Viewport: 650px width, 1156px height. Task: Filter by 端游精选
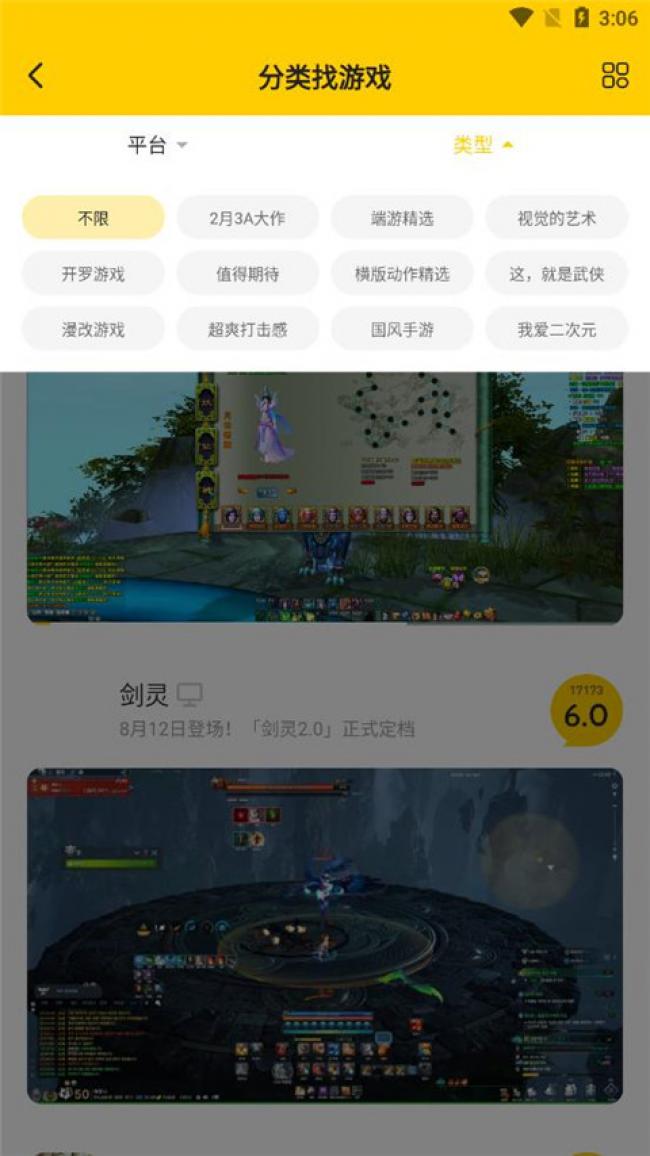402,218
